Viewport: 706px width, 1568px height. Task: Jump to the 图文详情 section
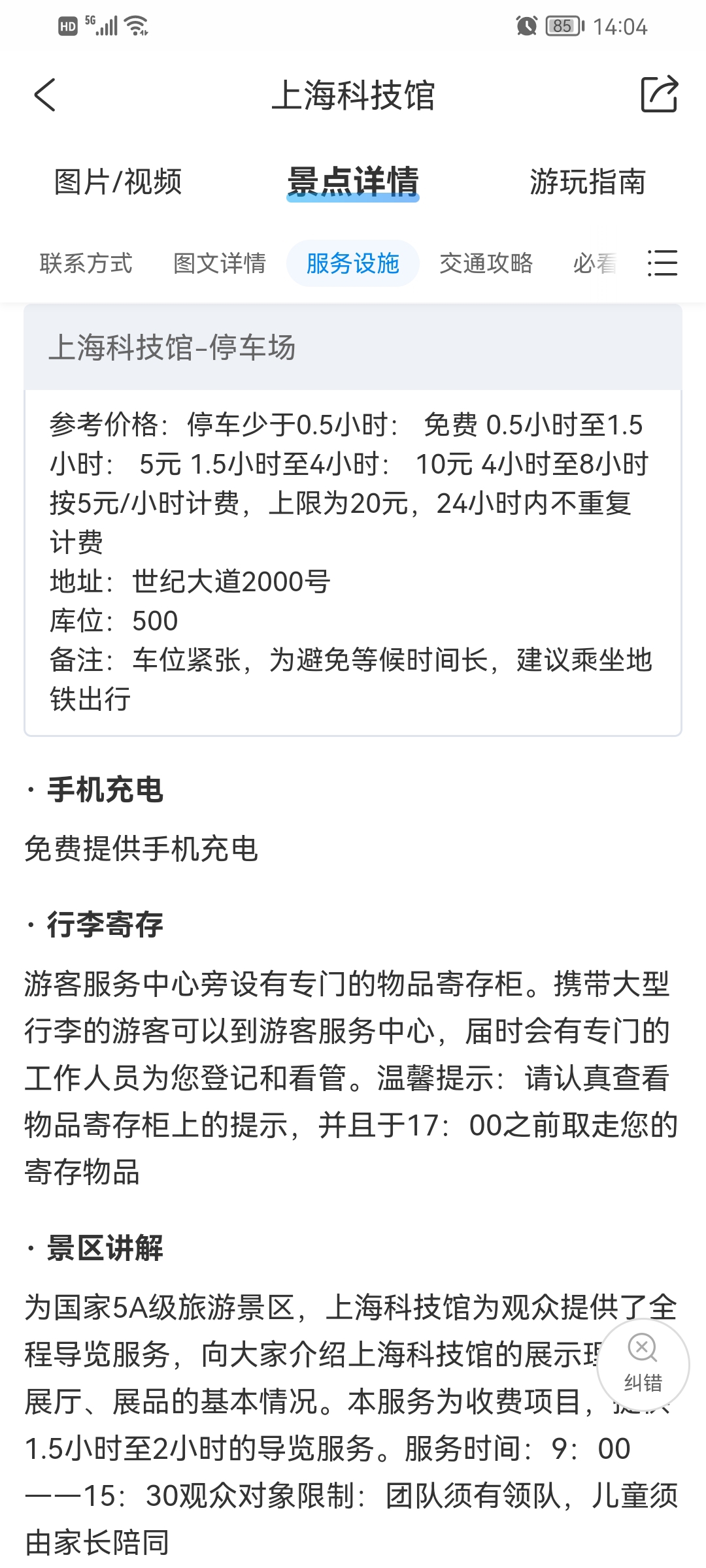tap(220, 263)
